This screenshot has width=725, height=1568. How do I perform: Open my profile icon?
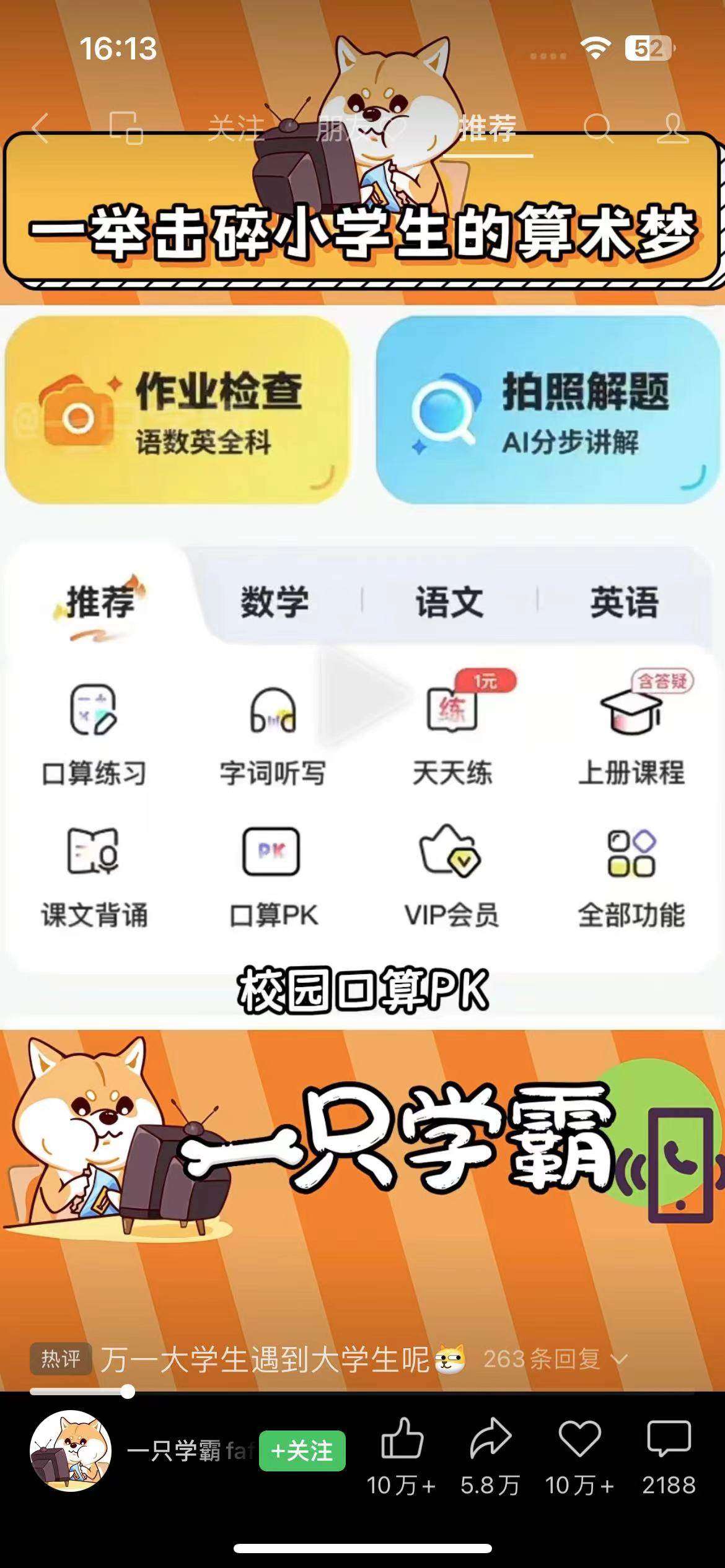pos(672,129)
